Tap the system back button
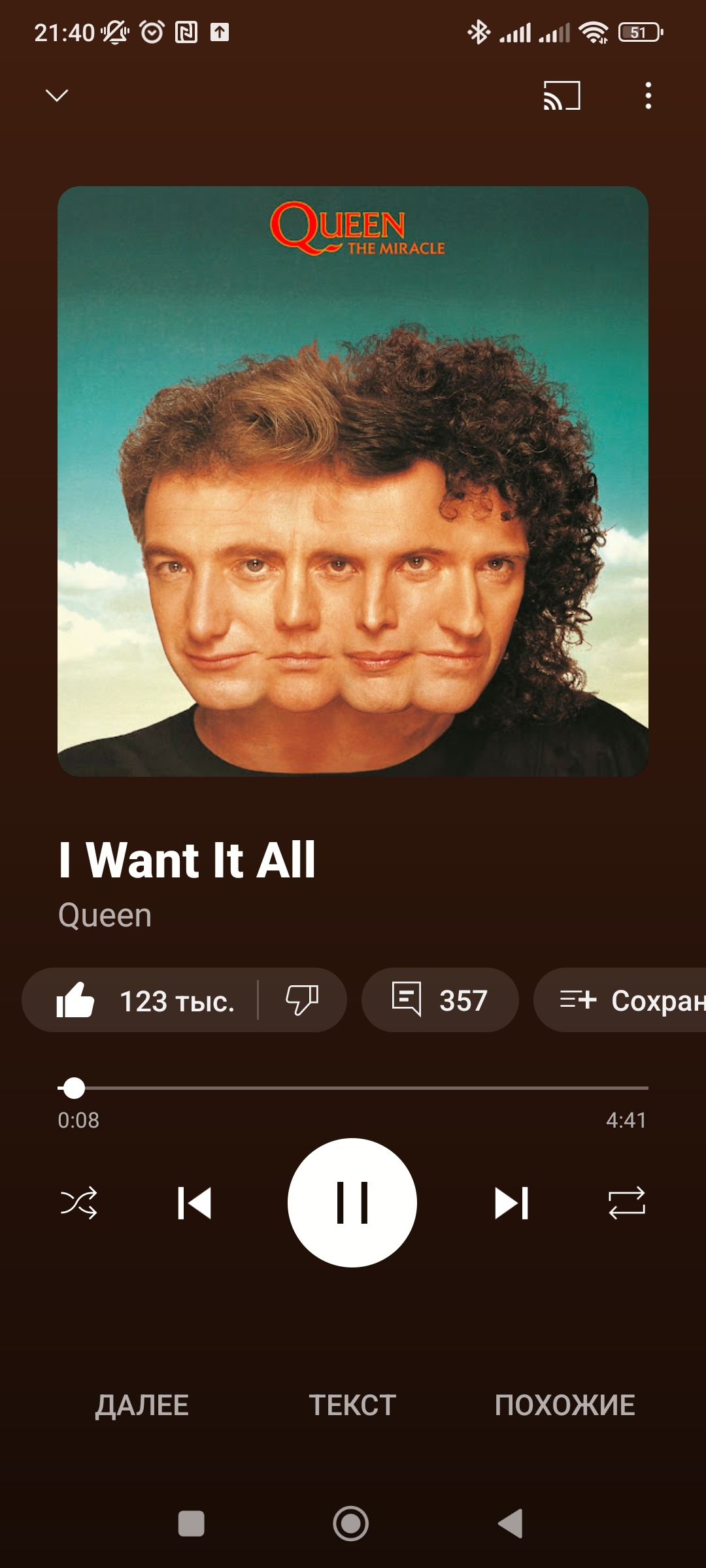Viewport: 706px width, 1568px height. (511, 1524)
